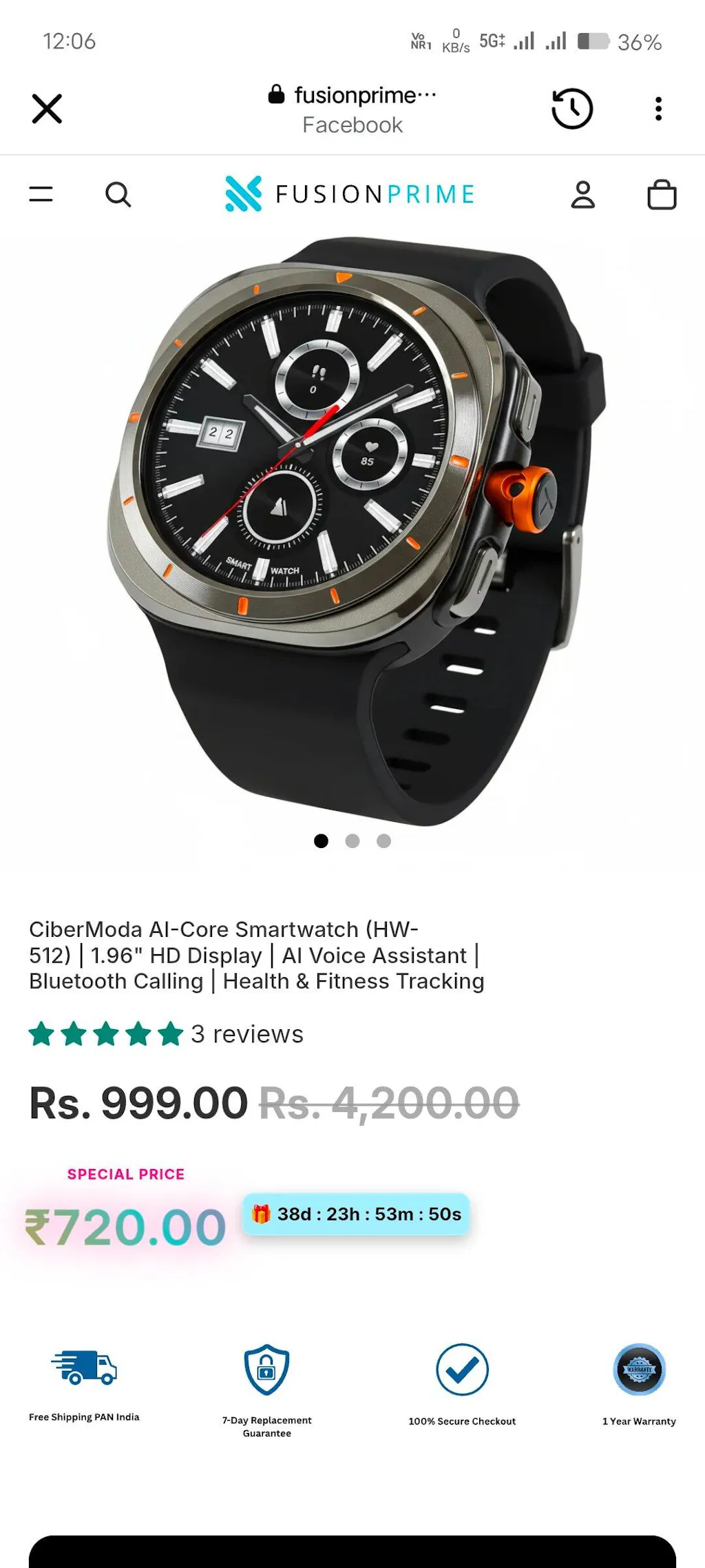Open the account profile icon
This screenshot has height=1568, width=705.
pos(582,194)
